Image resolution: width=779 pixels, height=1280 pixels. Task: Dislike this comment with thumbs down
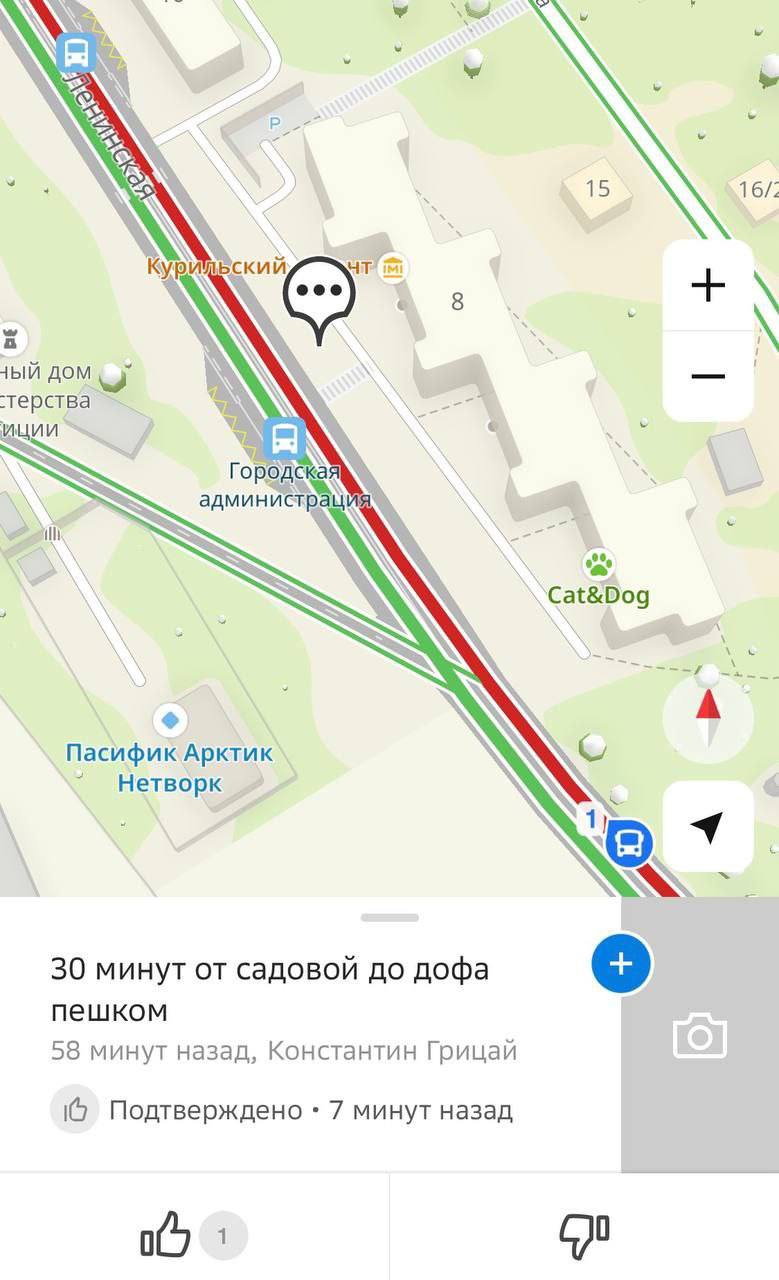(x=584, y=1236)
